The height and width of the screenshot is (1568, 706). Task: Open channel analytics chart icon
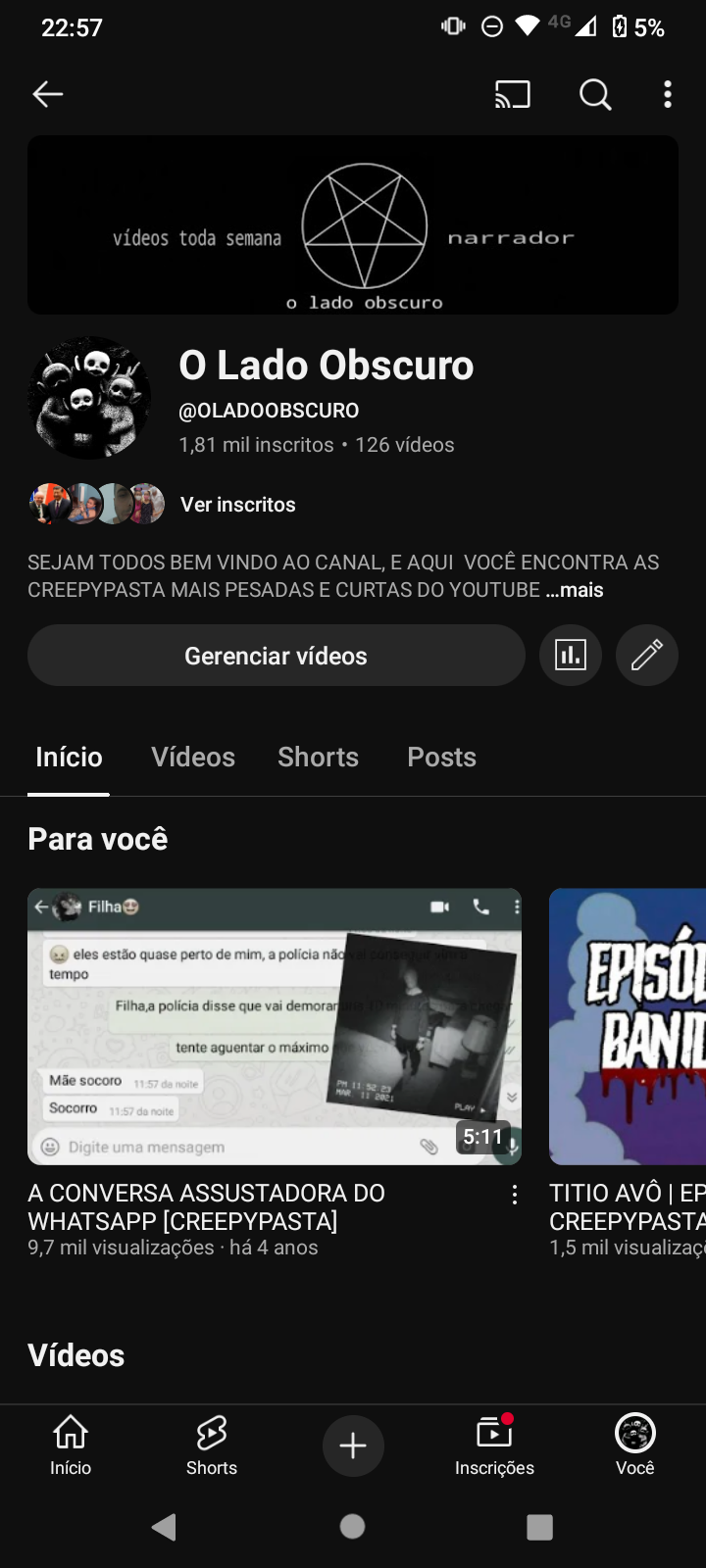[x=571, y=656]
